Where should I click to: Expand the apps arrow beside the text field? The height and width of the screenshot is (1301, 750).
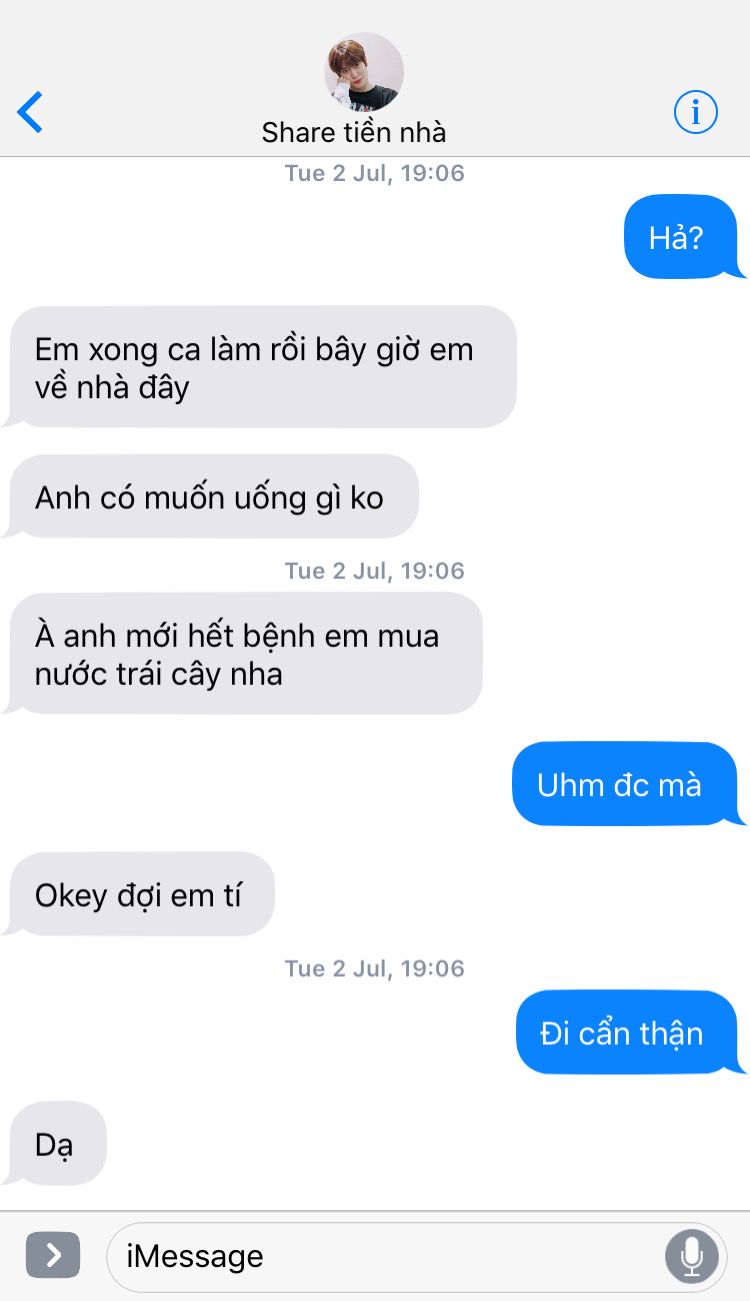(x=53, y=1255)
